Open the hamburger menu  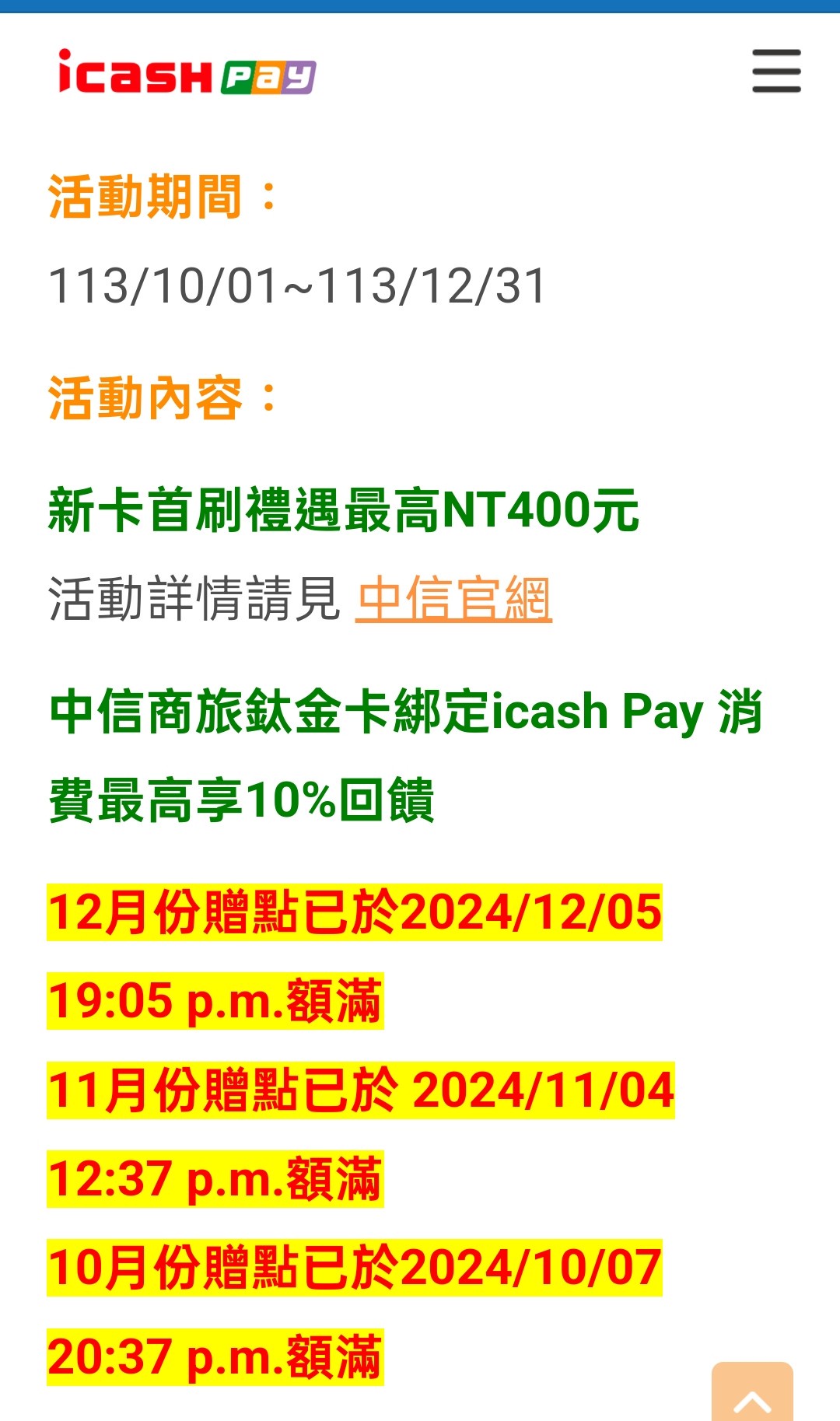776,71
